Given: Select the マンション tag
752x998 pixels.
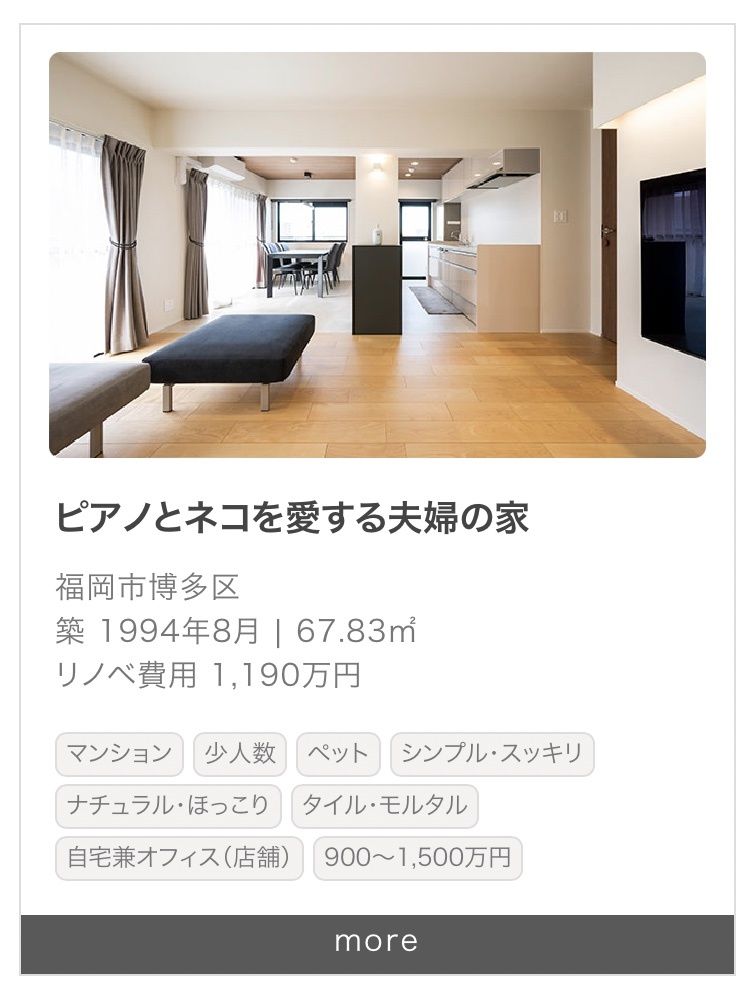Looking at the screenshot, I should 119,754.
